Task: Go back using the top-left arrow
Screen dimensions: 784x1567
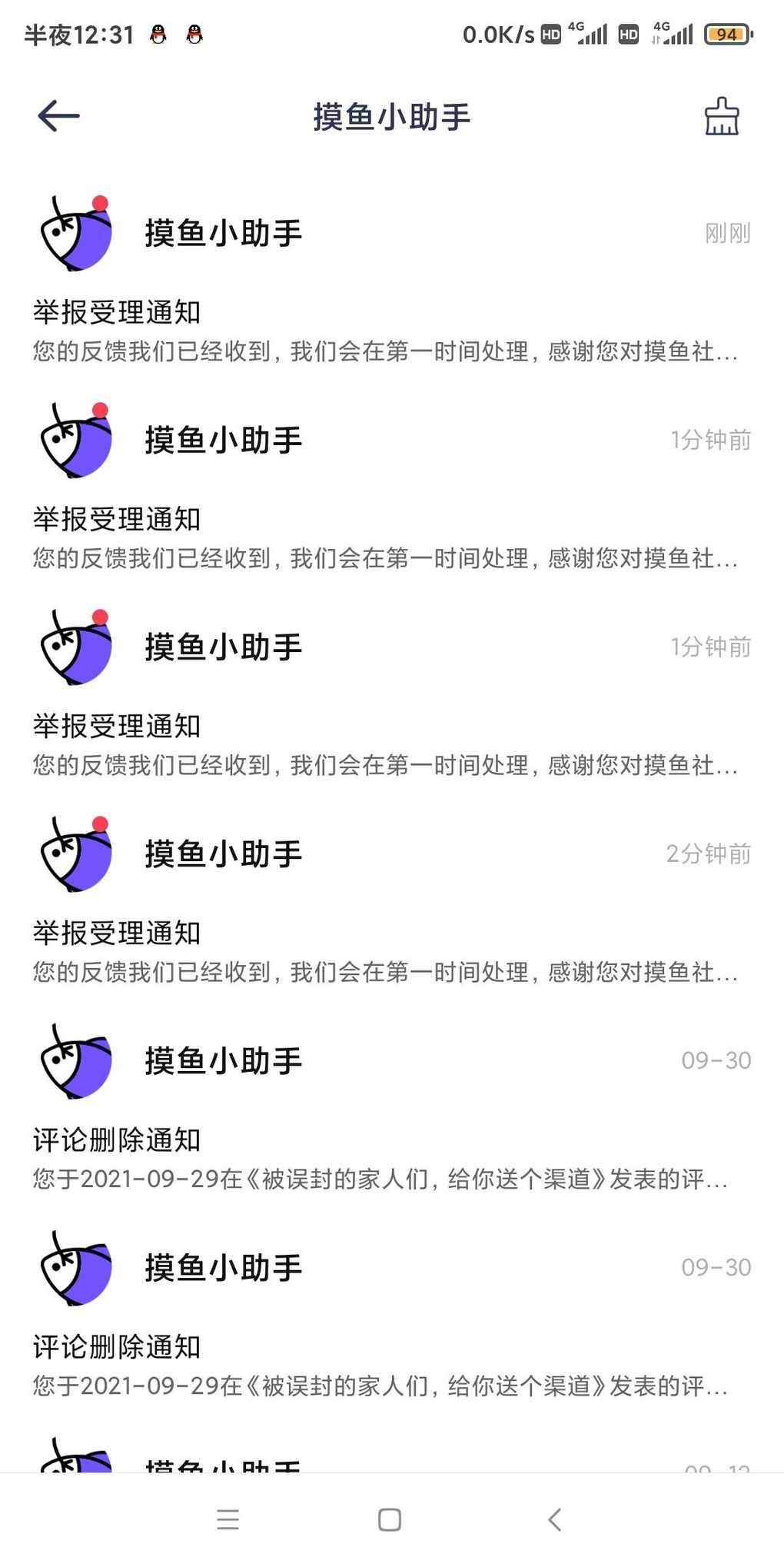Action: tap(59, 116)
